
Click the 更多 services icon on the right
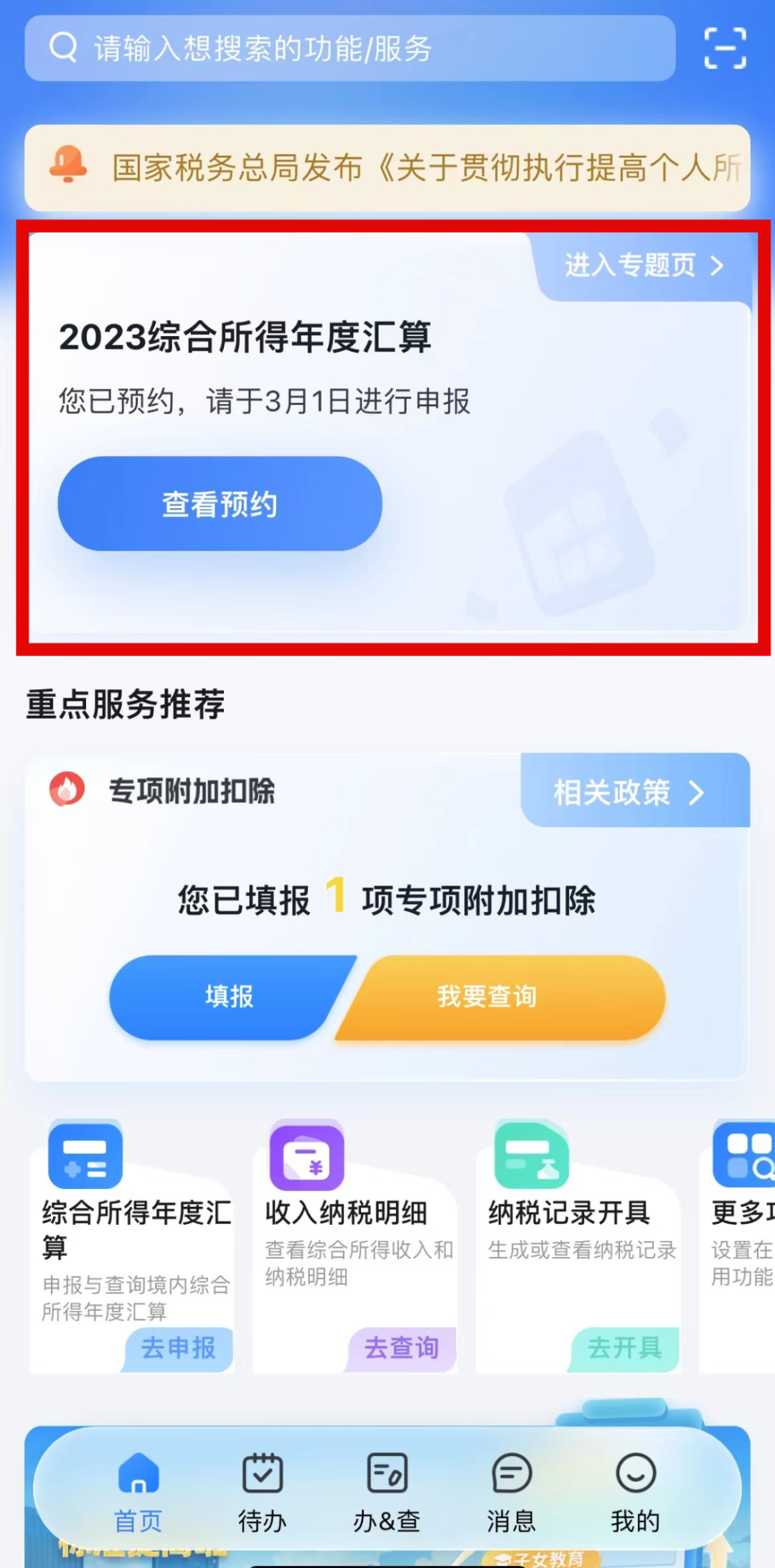746,1157
